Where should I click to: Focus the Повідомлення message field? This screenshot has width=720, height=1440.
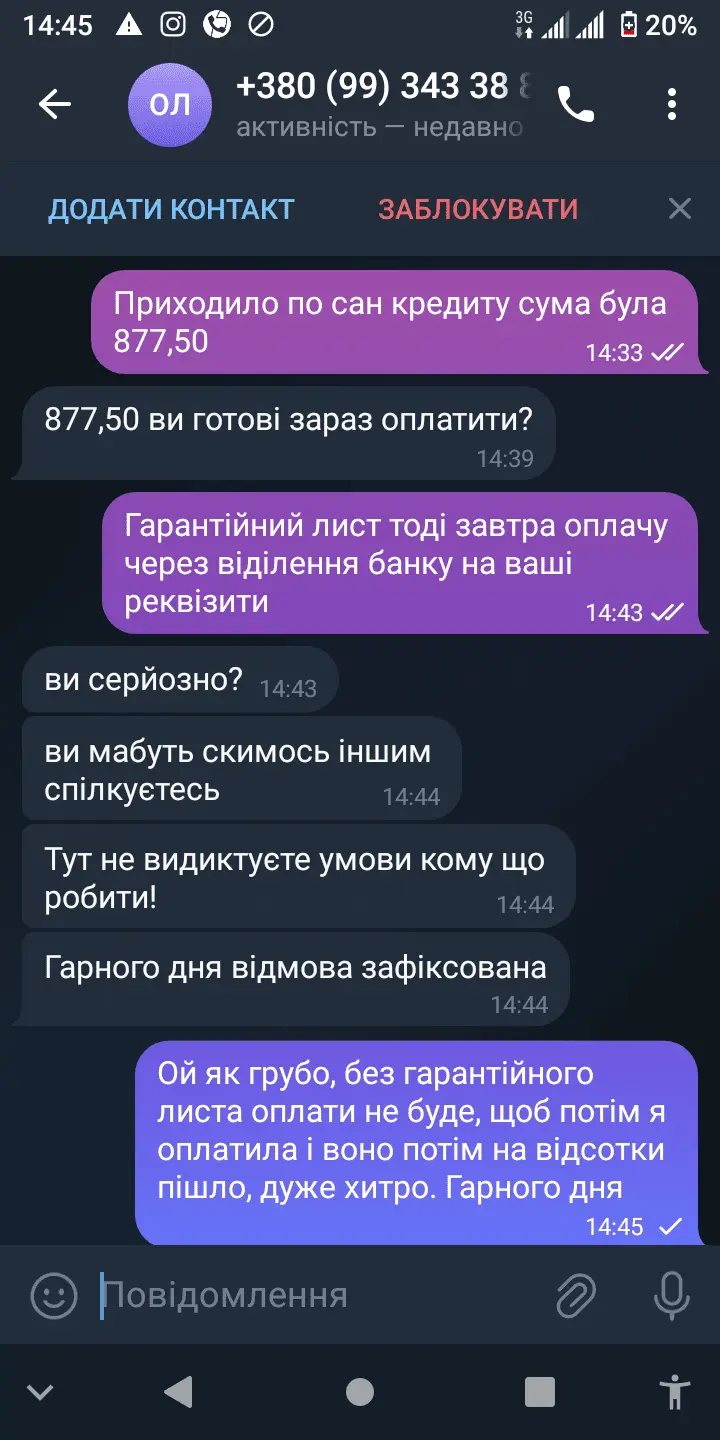[x=320, y=1296]
